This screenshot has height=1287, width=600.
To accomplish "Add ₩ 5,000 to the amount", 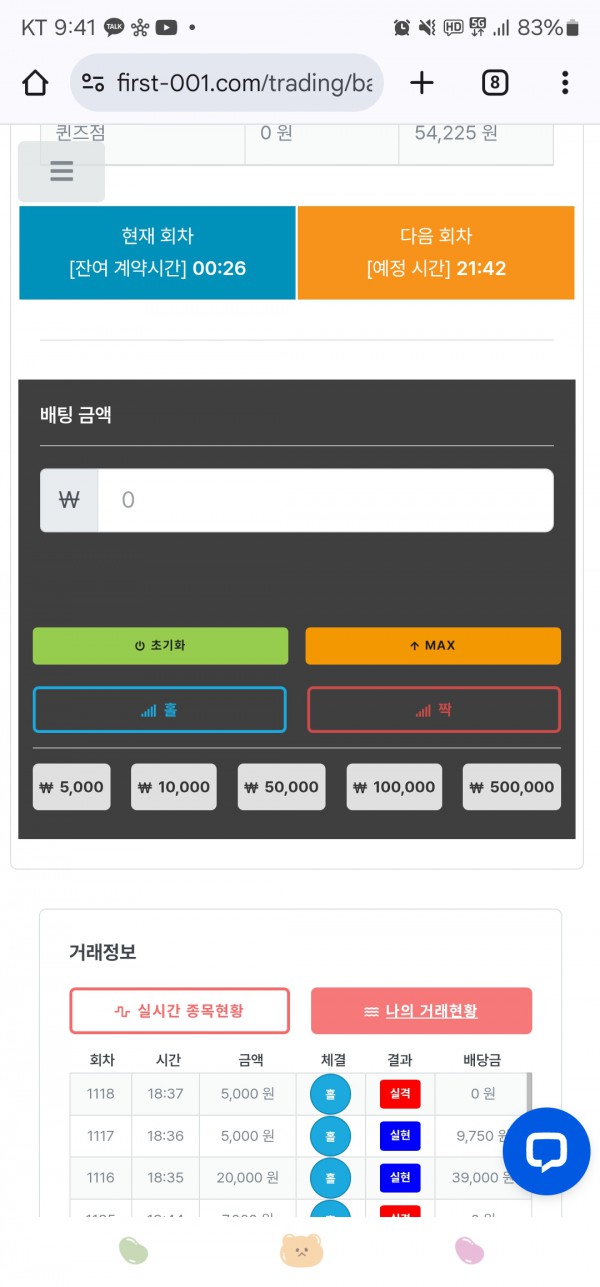I will (x=72, y=787).
